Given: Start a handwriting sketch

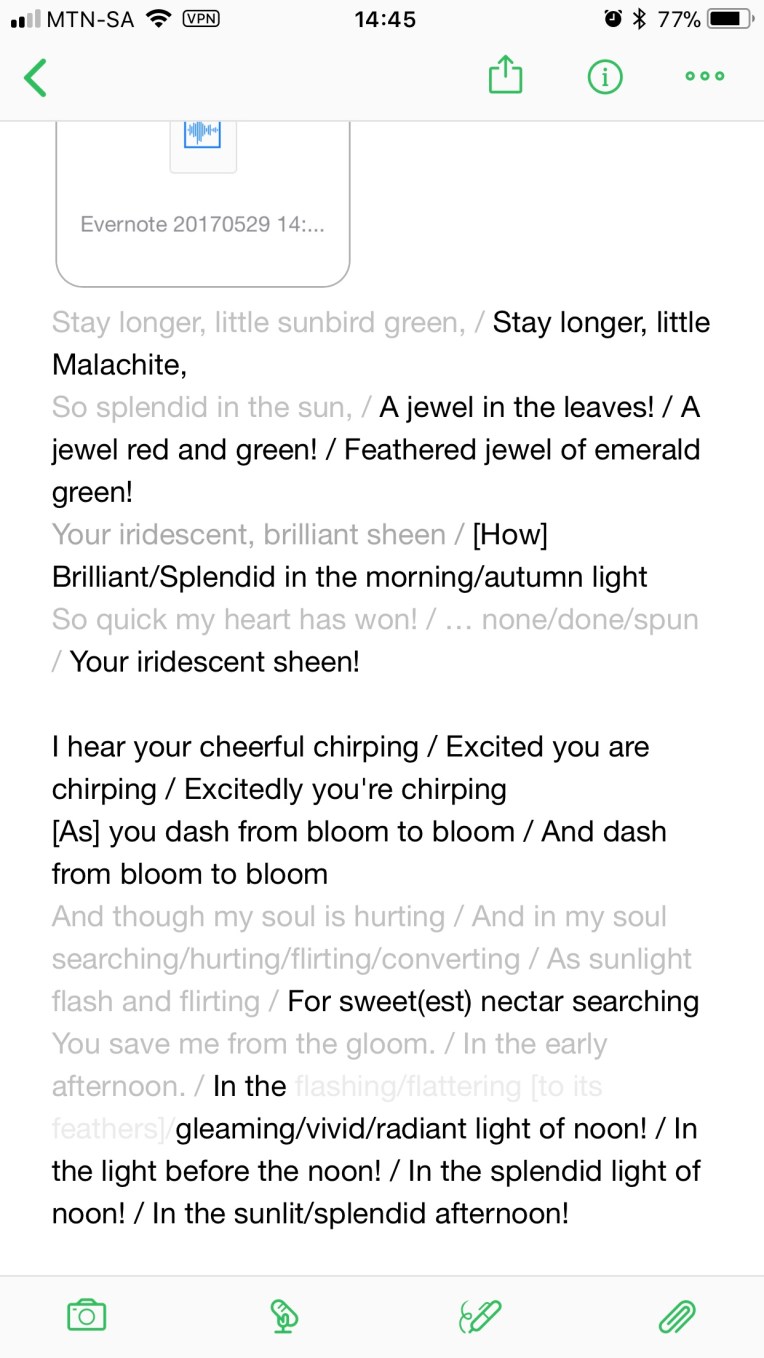Looking at the screenshot, I should point(480,1316).
